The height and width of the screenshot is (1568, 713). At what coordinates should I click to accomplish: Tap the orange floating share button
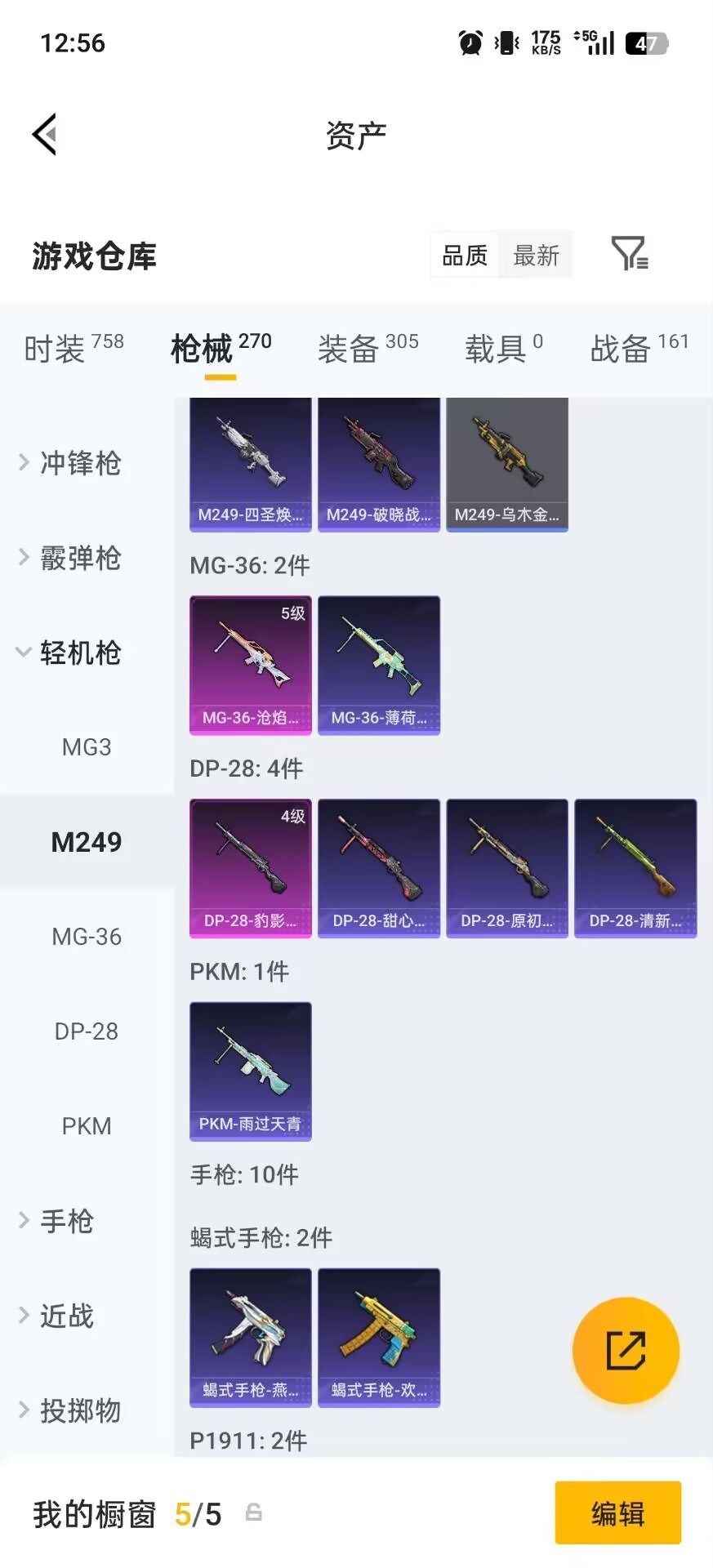click(x=626, y=1350)
